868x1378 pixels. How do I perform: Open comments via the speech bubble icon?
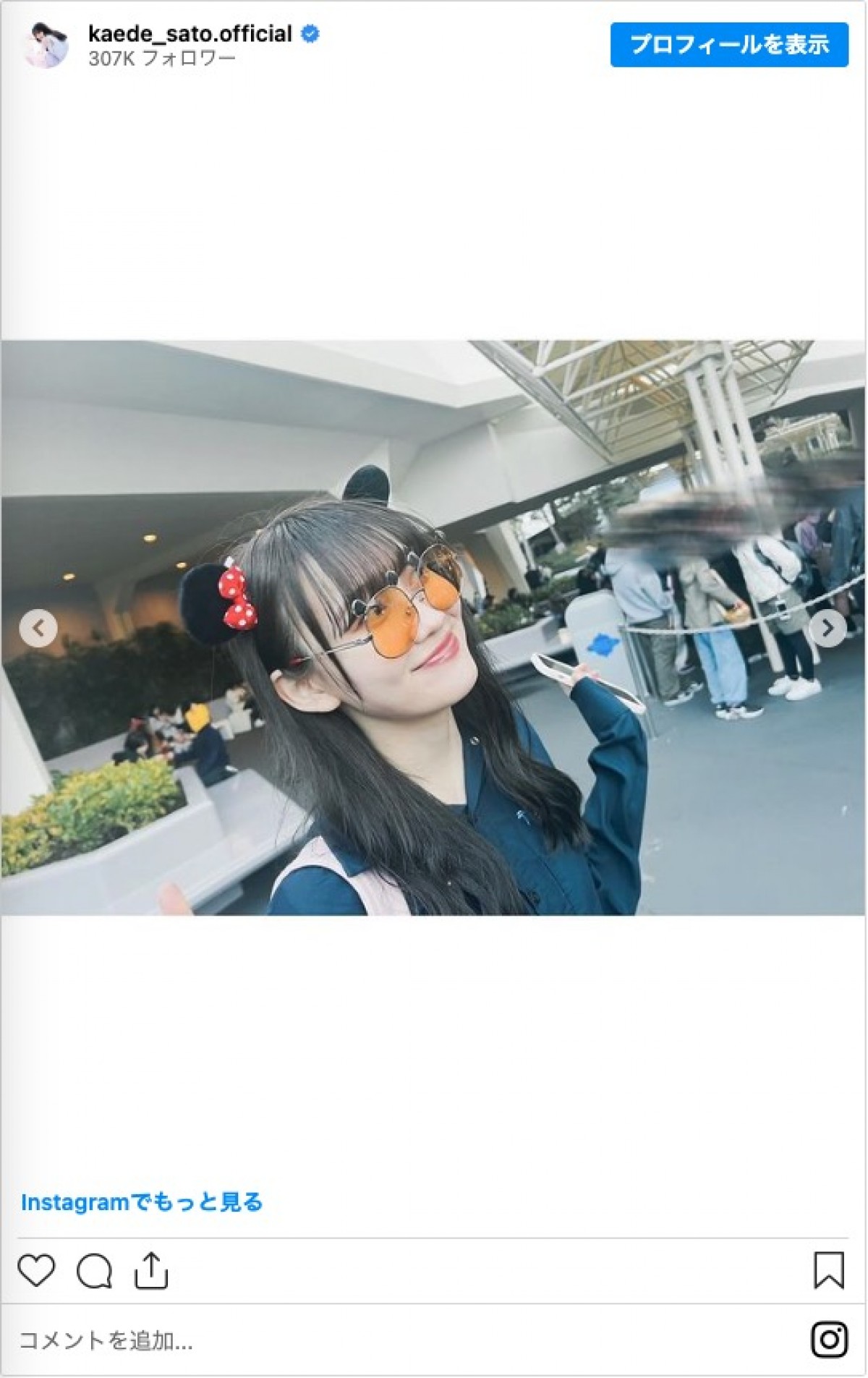tap(94, 1271)
